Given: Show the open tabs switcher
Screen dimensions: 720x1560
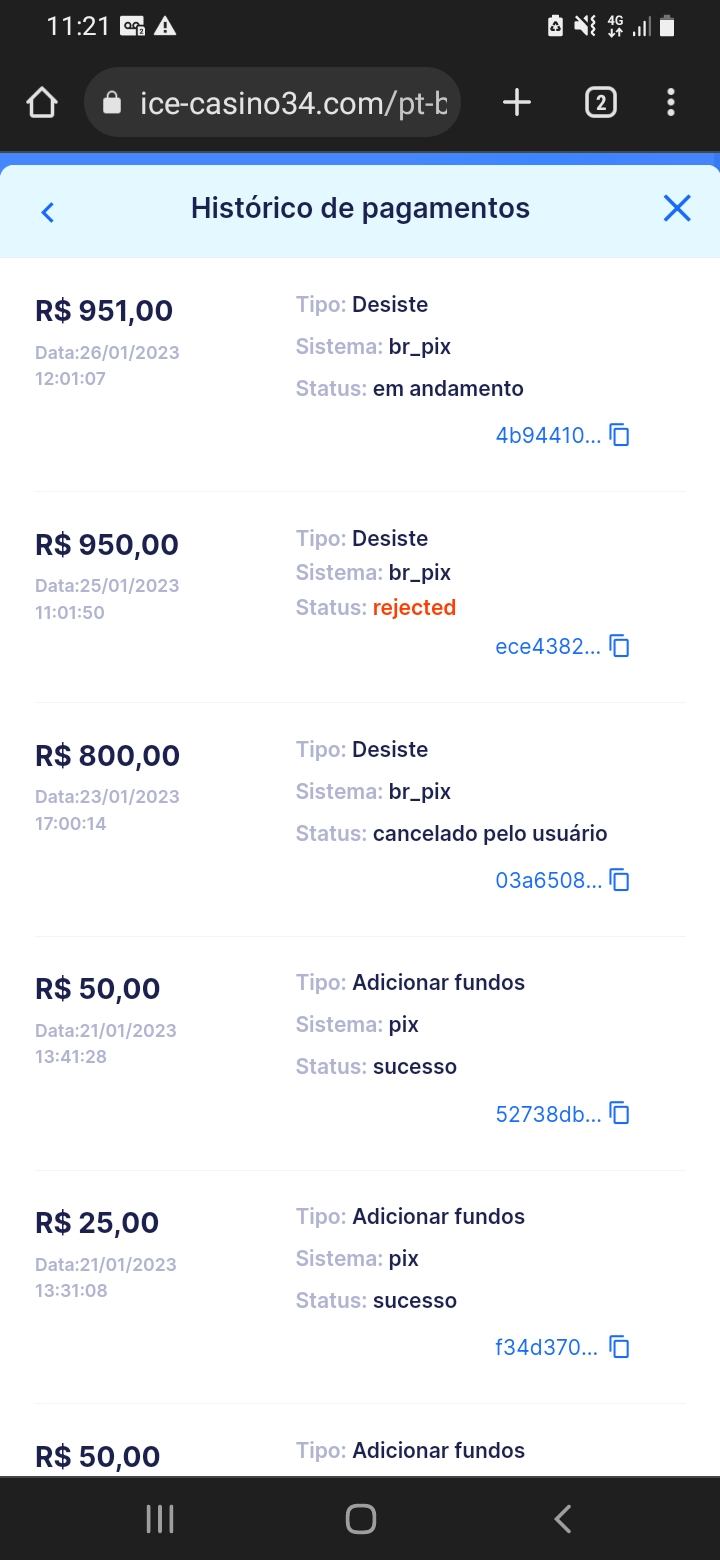Looking at the screenshot, I should tap(600, 103).
